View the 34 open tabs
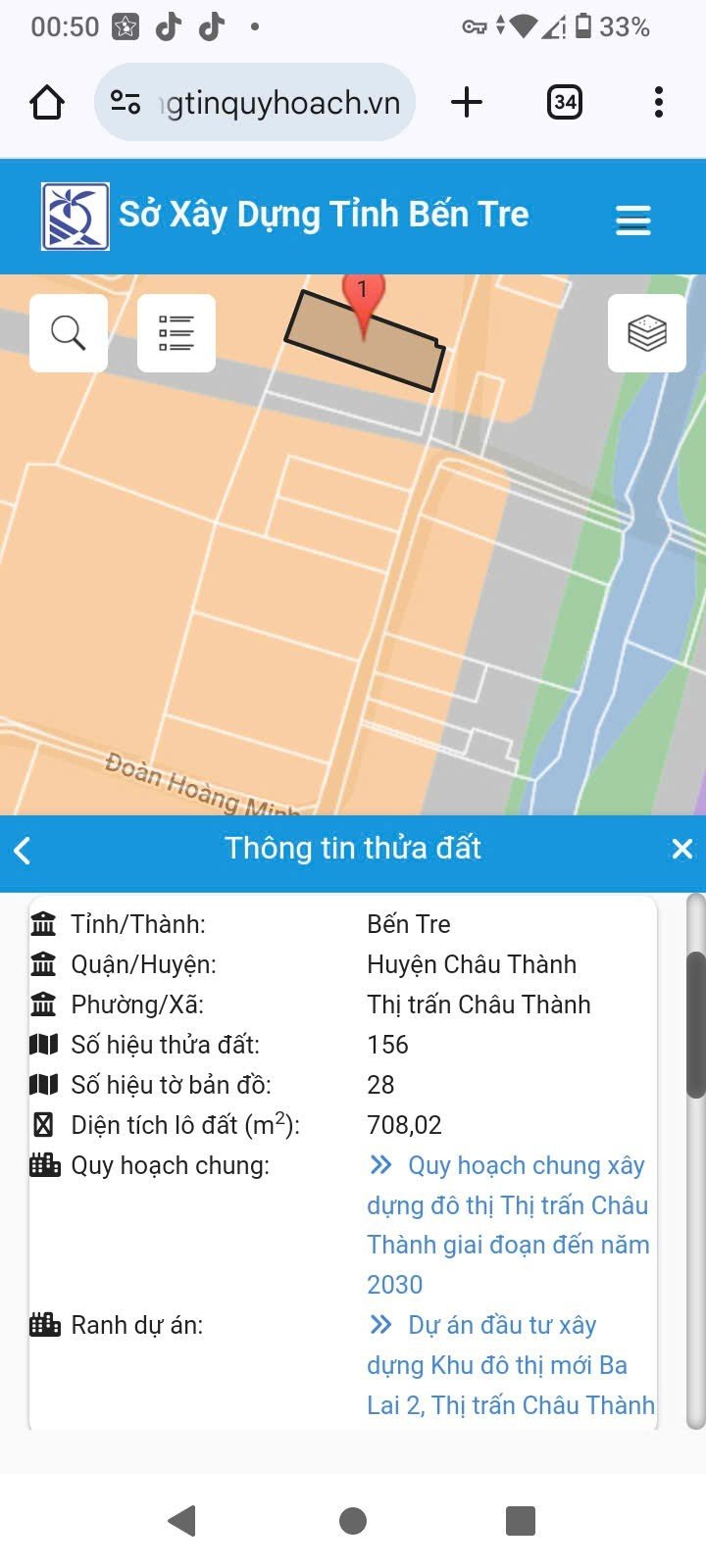 point(564,102)
